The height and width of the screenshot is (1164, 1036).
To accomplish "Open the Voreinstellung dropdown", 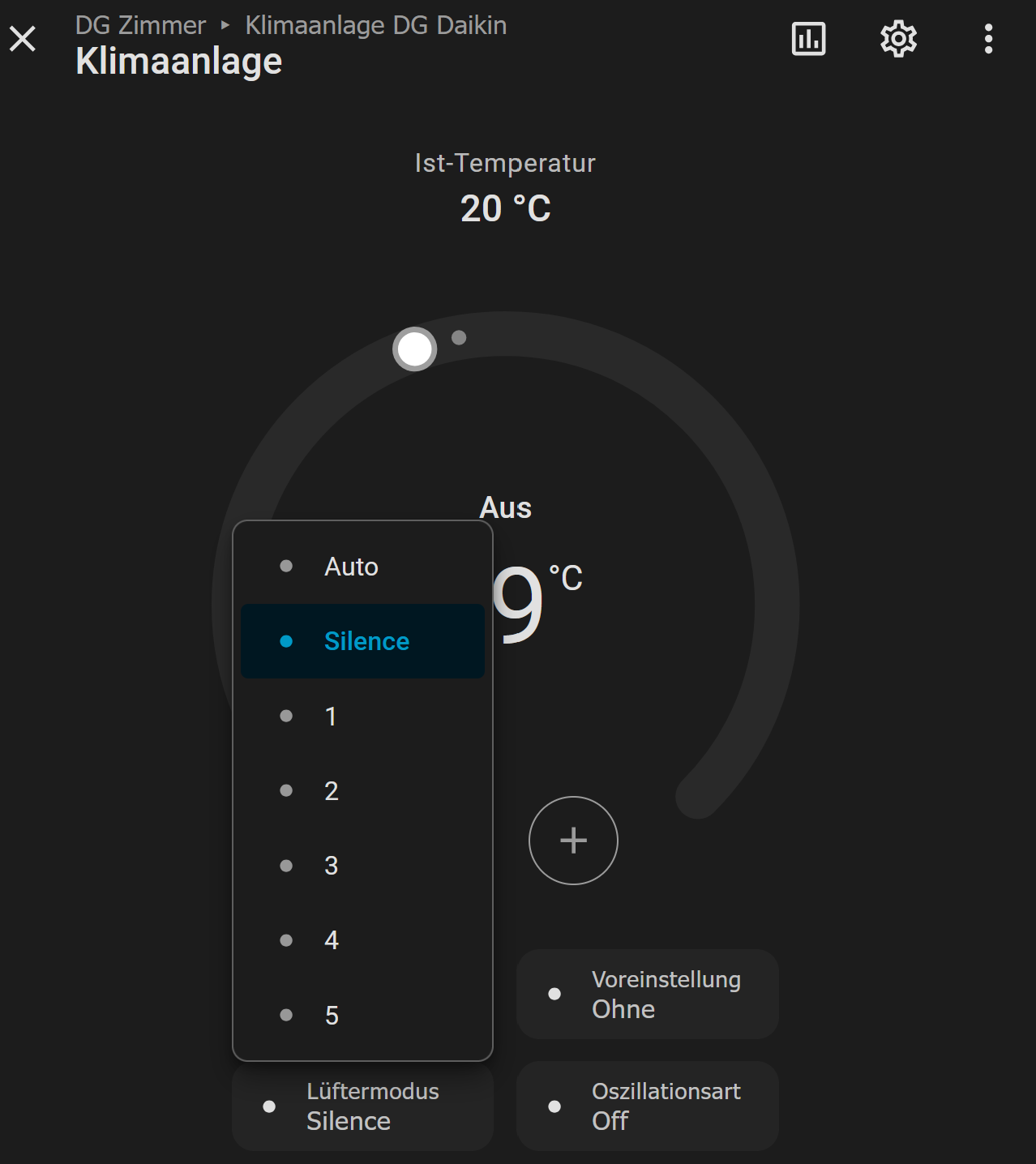I will point(648,994).
